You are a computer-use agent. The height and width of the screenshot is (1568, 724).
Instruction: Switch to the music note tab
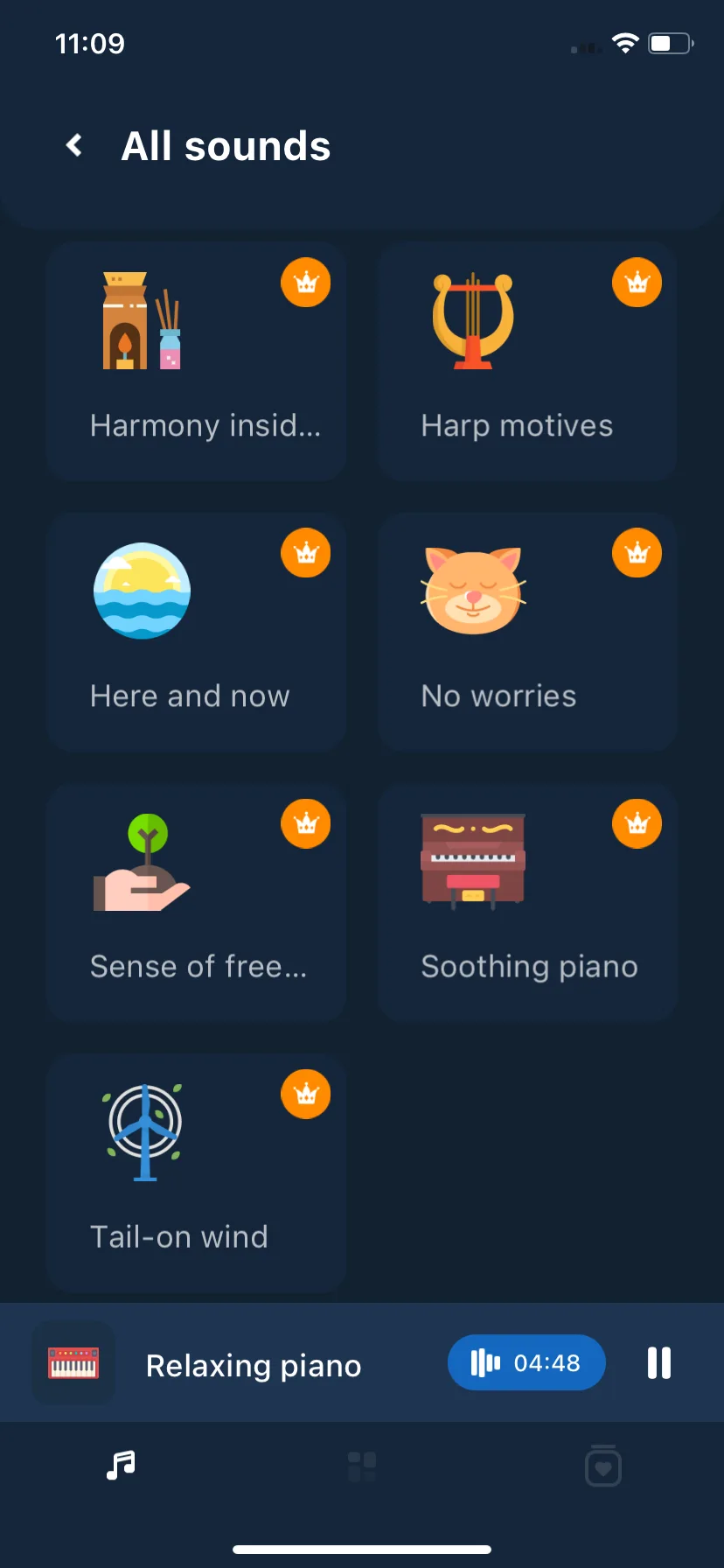coord(121,1465)
